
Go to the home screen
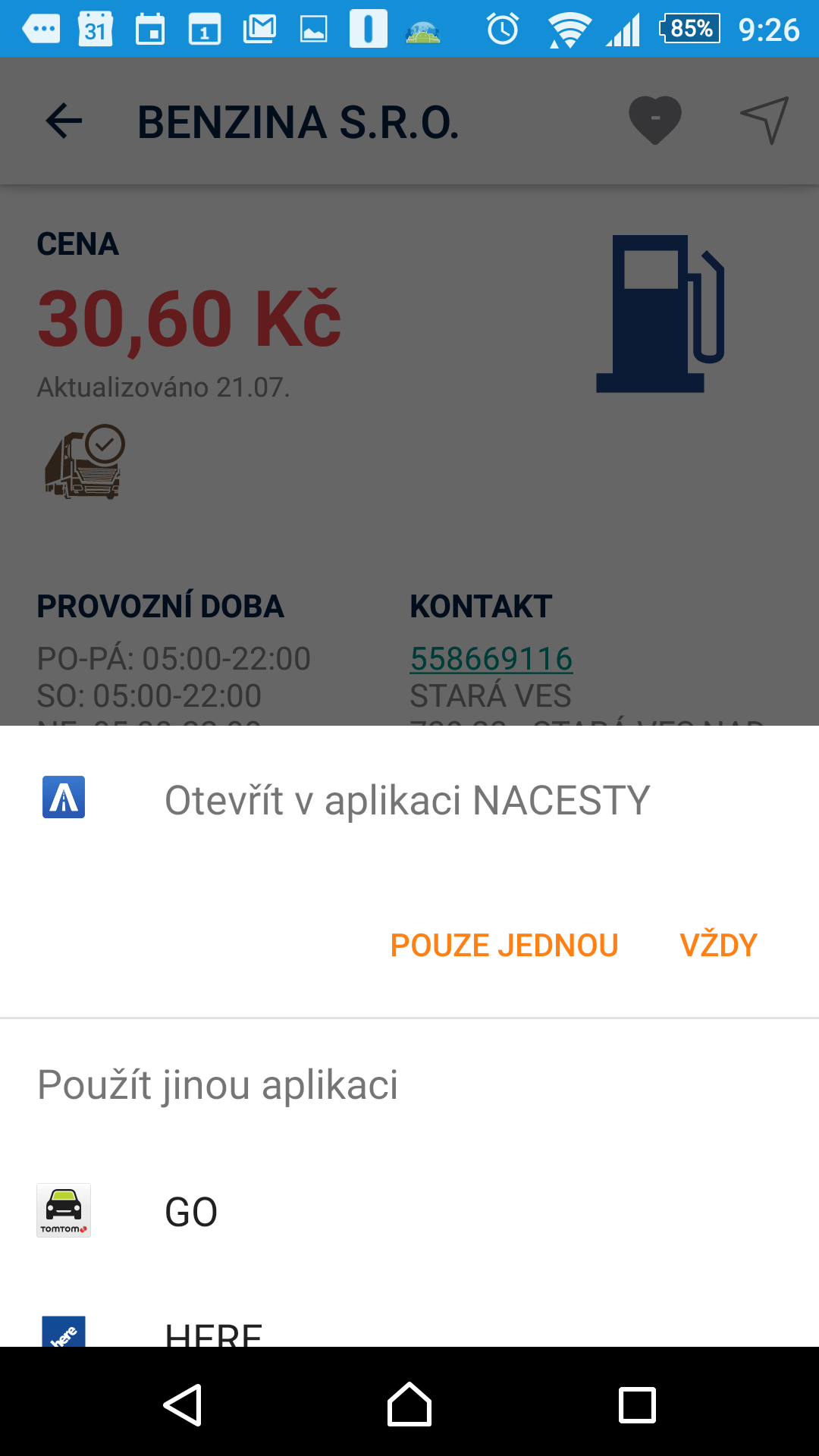(x=409, y=1404)
